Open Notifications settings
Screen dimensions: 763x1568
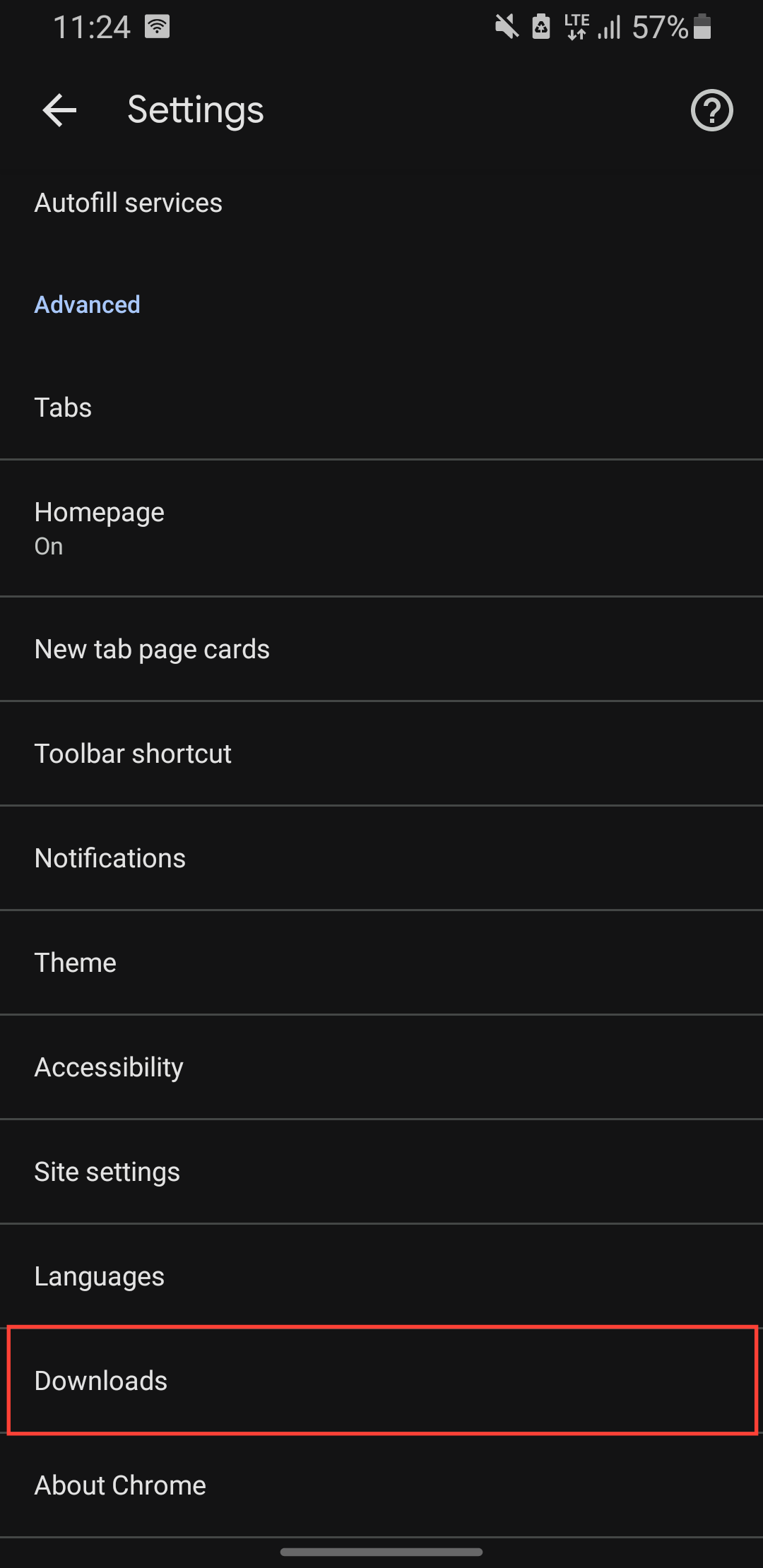click(x=110, y=858)
